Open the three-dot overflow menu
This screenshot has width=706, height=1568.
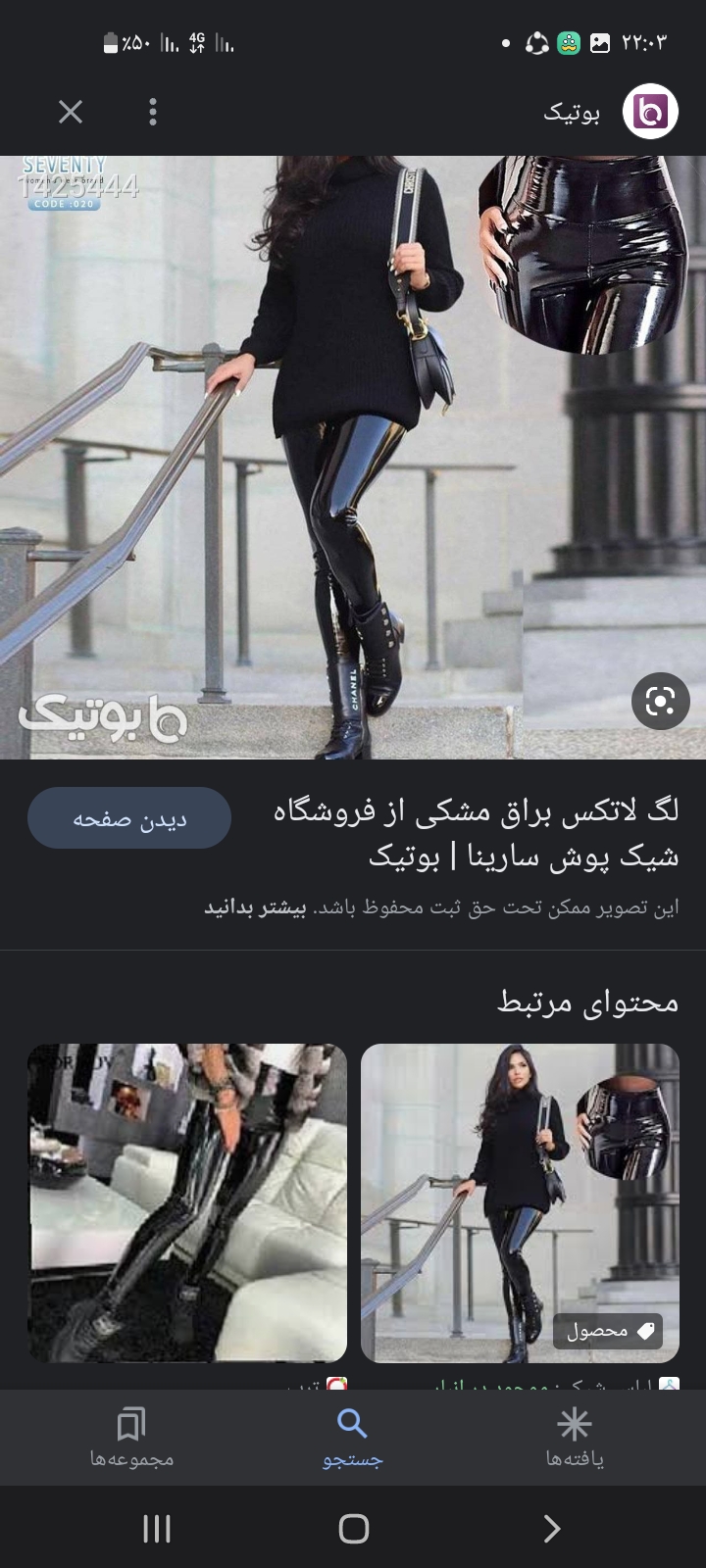click(x=153, y=112)
